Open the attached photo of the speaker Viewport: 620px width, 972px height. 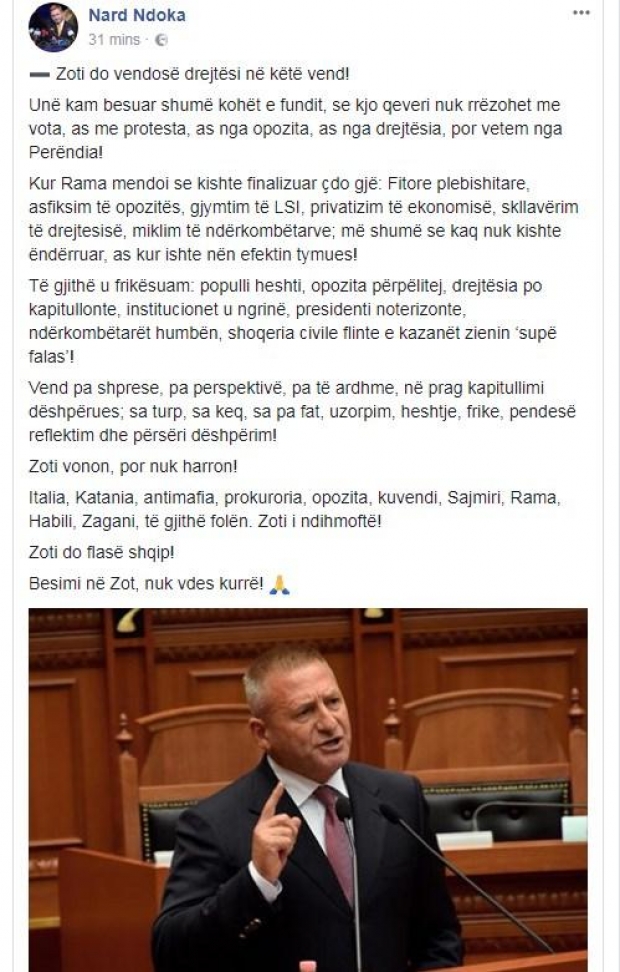tap(308, 788)
